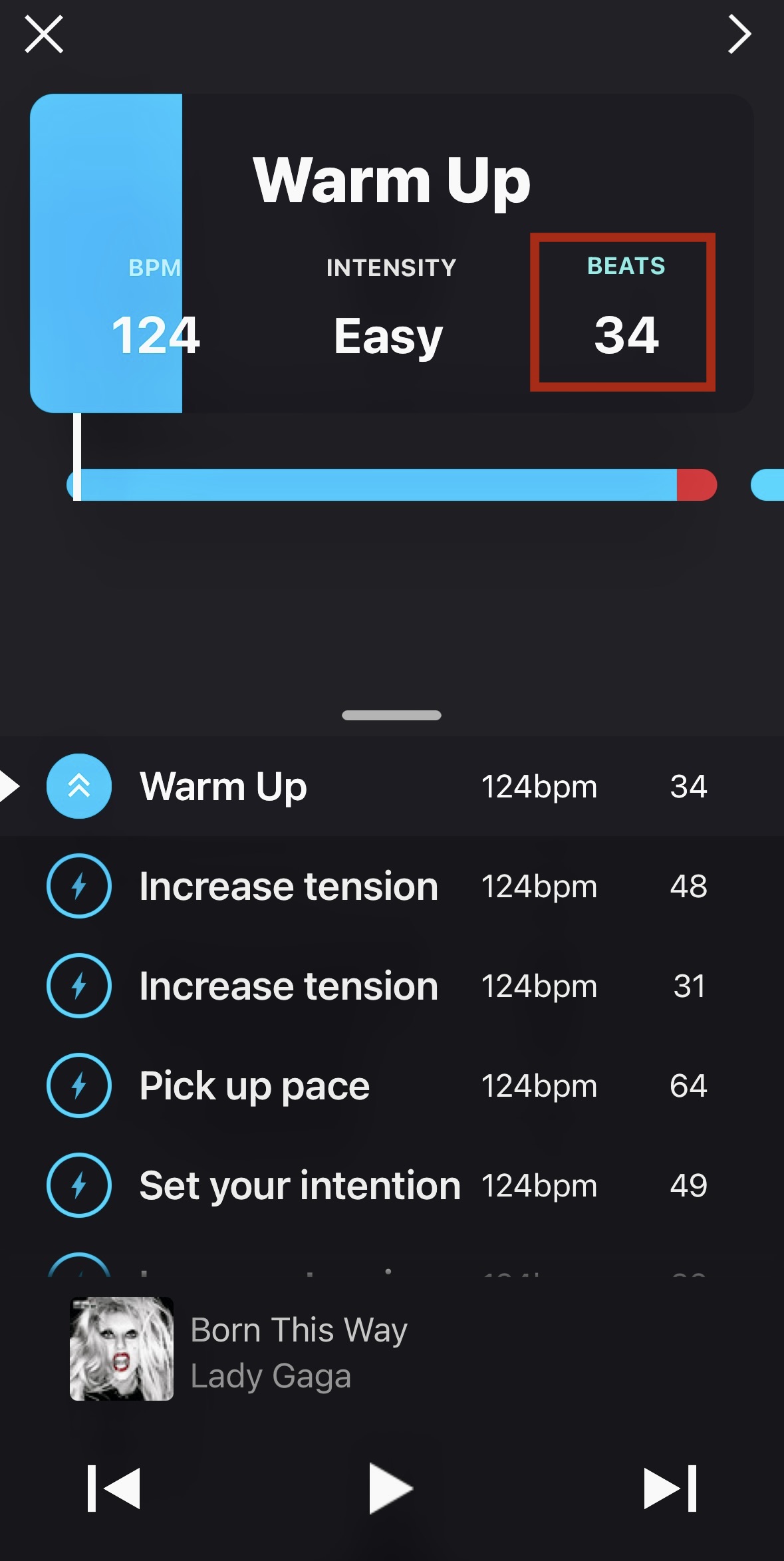Image resolution: width=784 pixels, height=1561 pixels.
Task: Open the Pick up pace segment
Action: [392, 1085]
